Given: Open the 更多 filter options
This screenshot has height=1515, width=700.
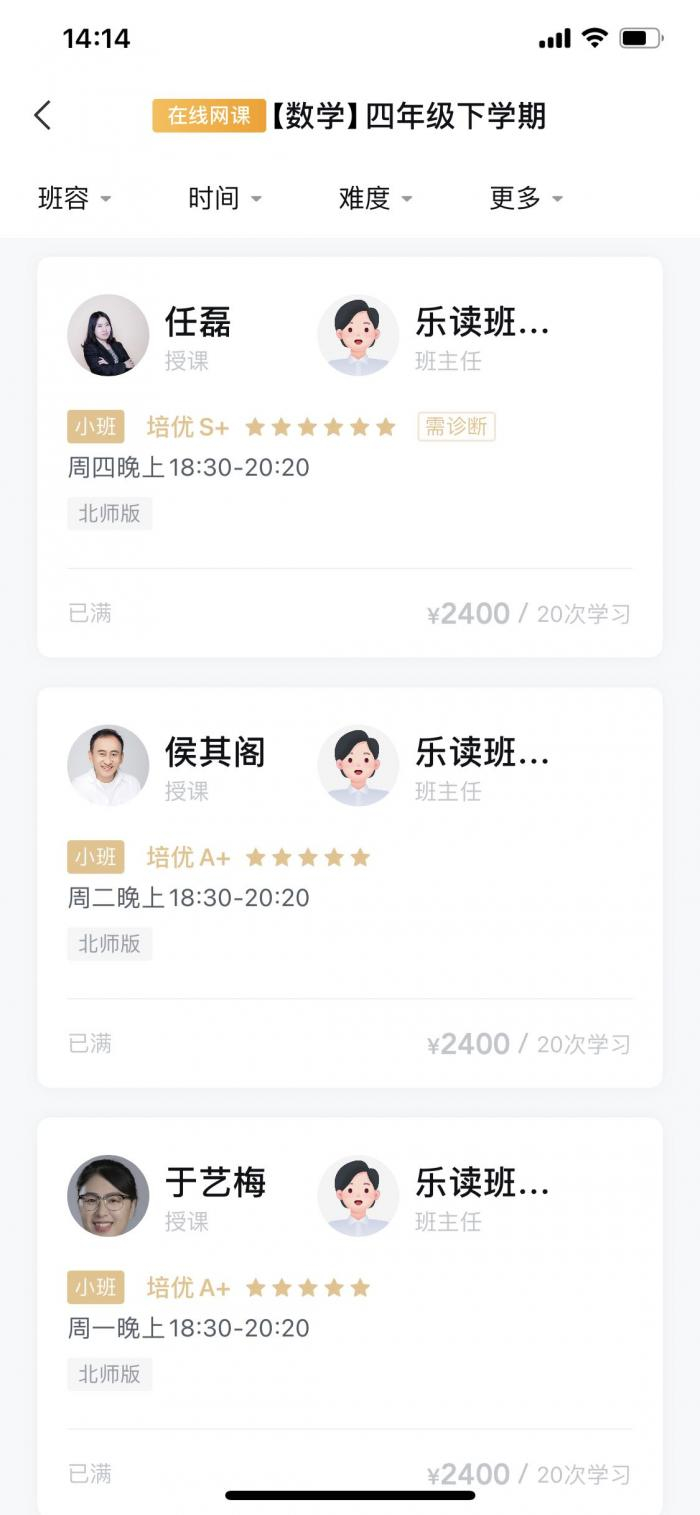Looking at the screenshot, I should click(x=526, y=198).
